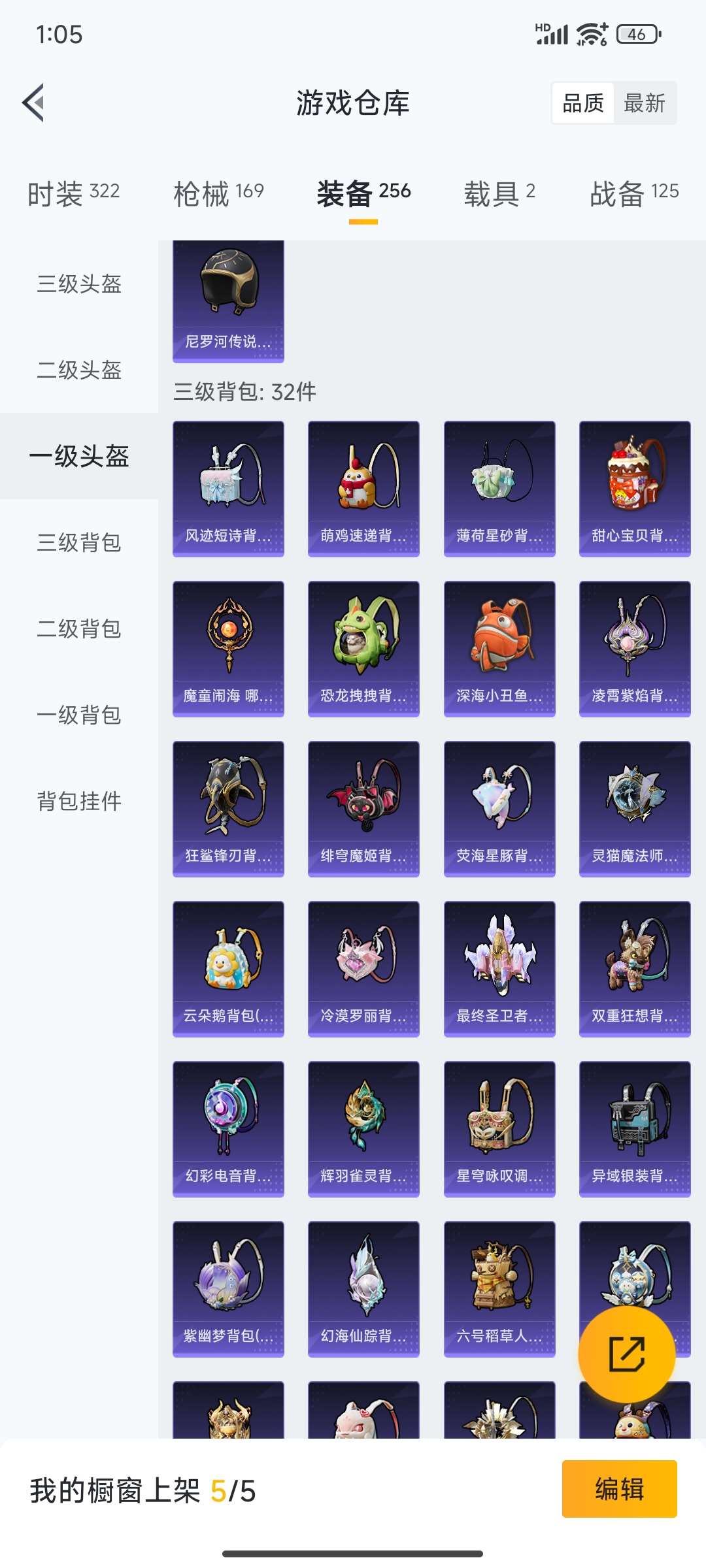
Task: Open the 风迹短诗背包 item thumbnail
Action: click(228, 487)
